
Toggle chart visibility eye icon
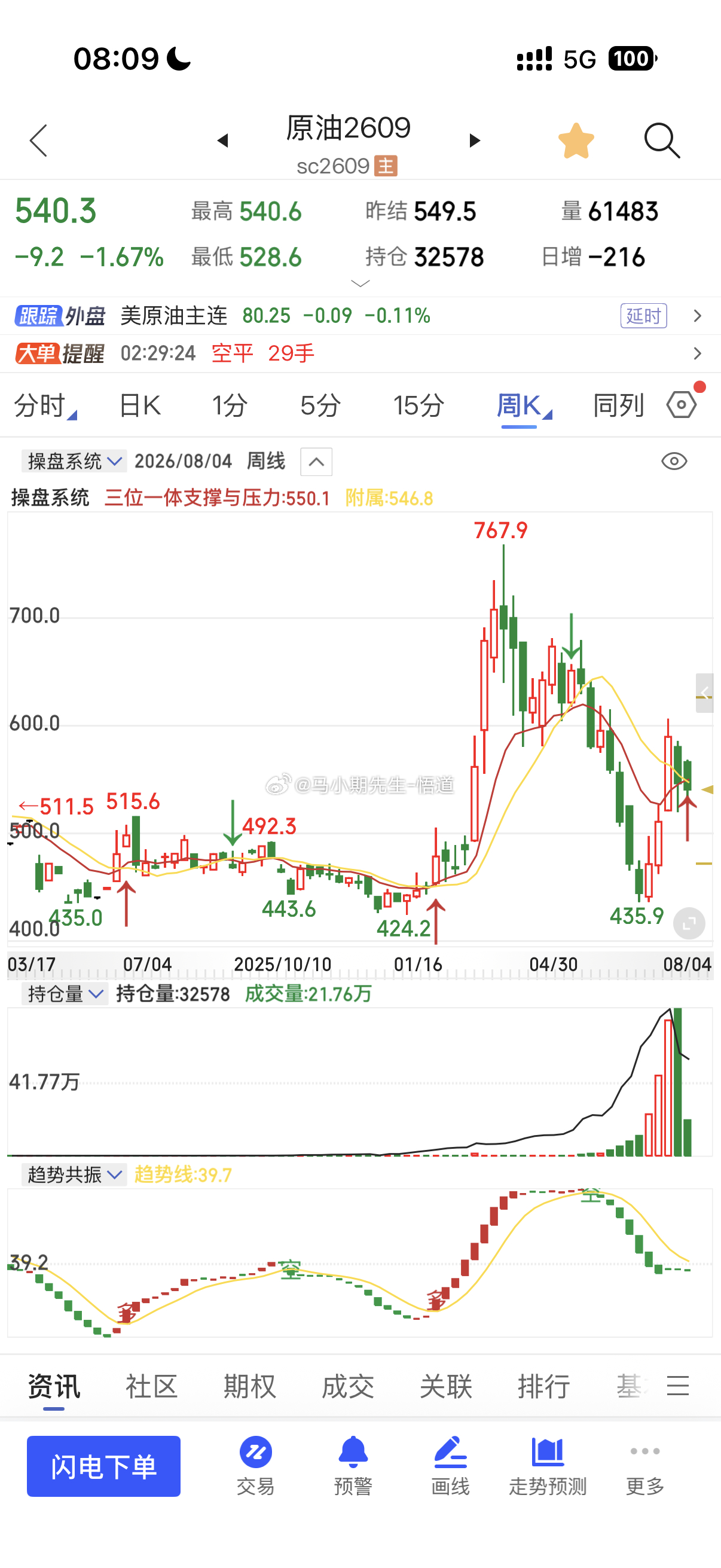point(674,462)
